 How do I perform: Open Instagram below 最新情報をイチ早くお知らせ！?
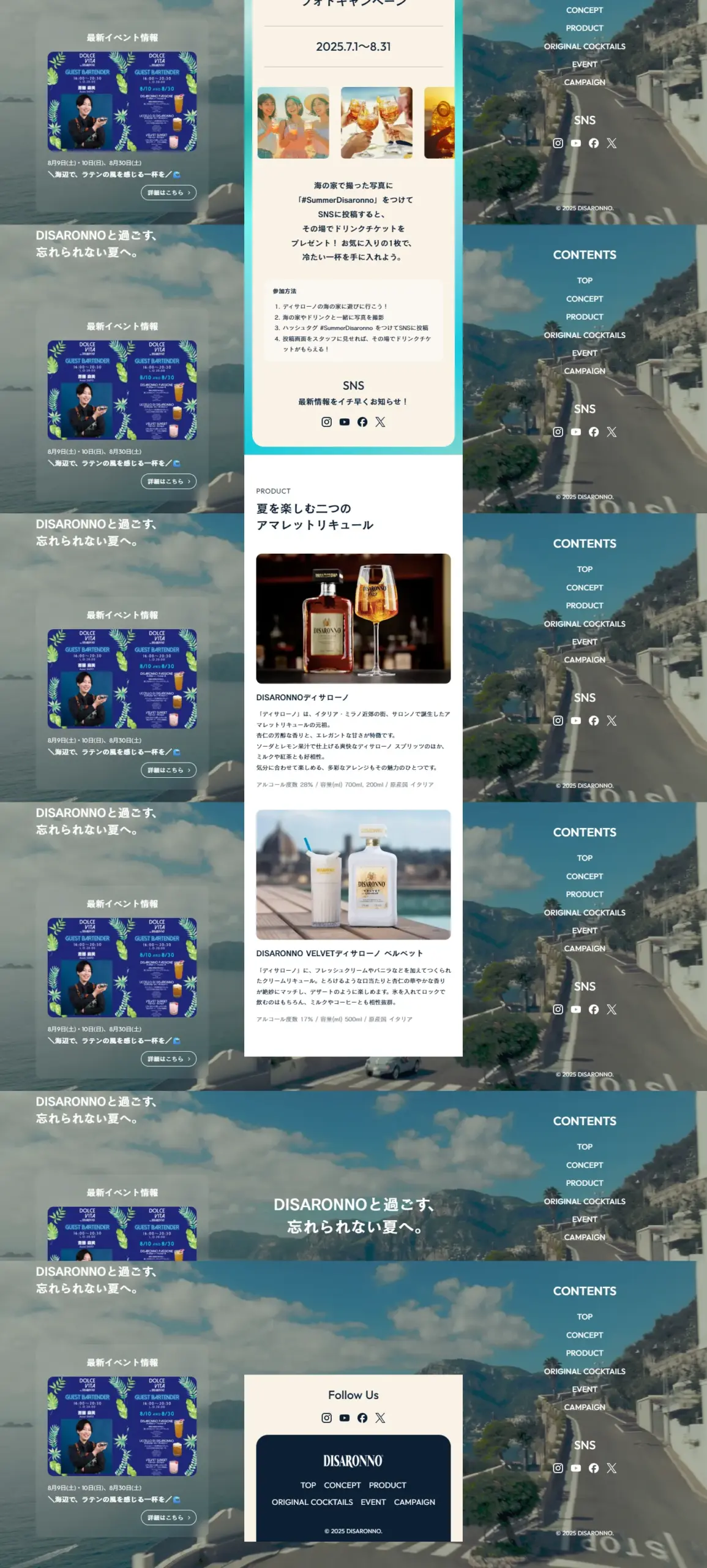pyautogui.click(x=326, y=422)
